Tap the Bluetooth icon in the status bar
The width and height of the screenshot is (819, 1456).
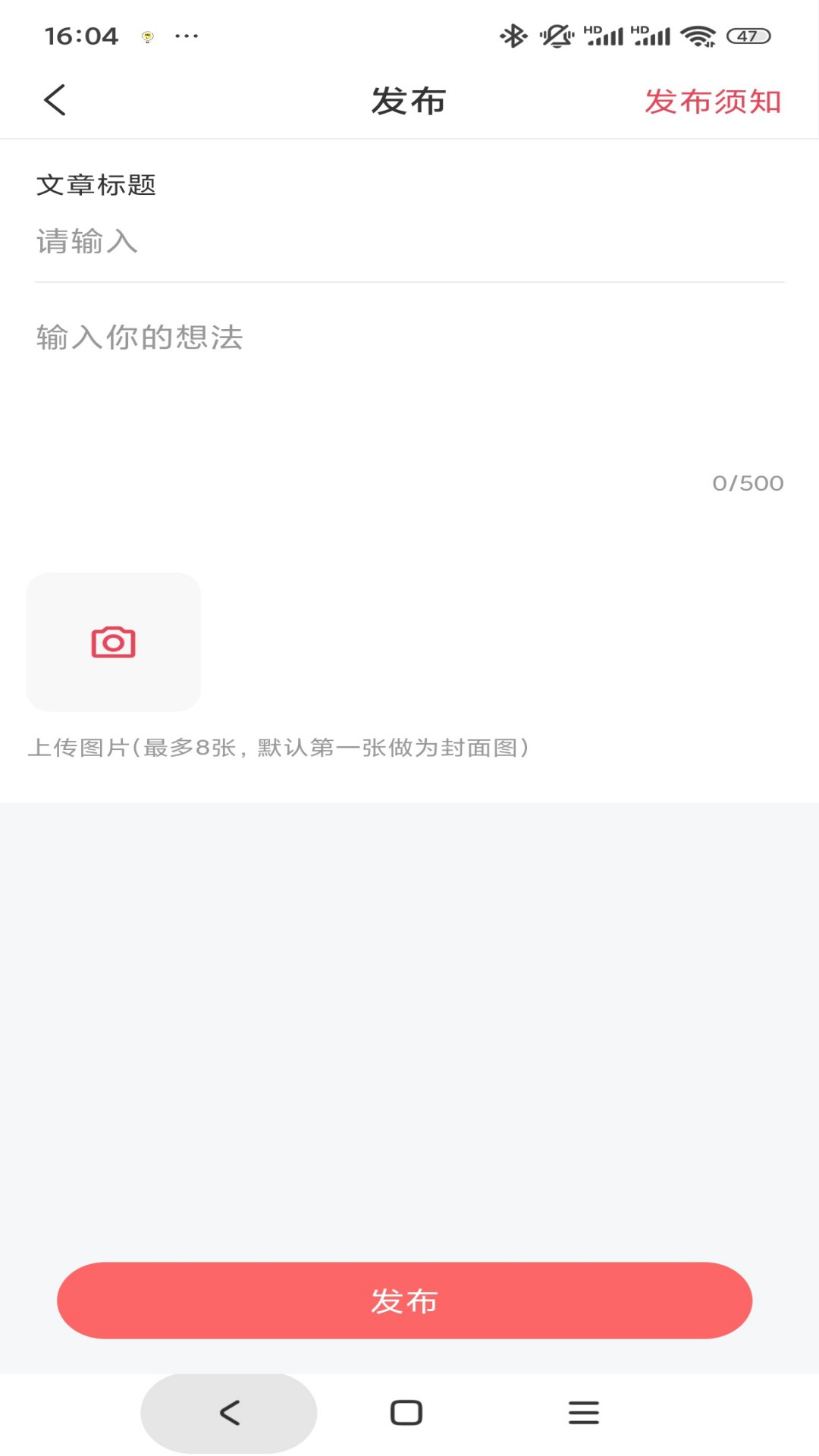(513, 33)
